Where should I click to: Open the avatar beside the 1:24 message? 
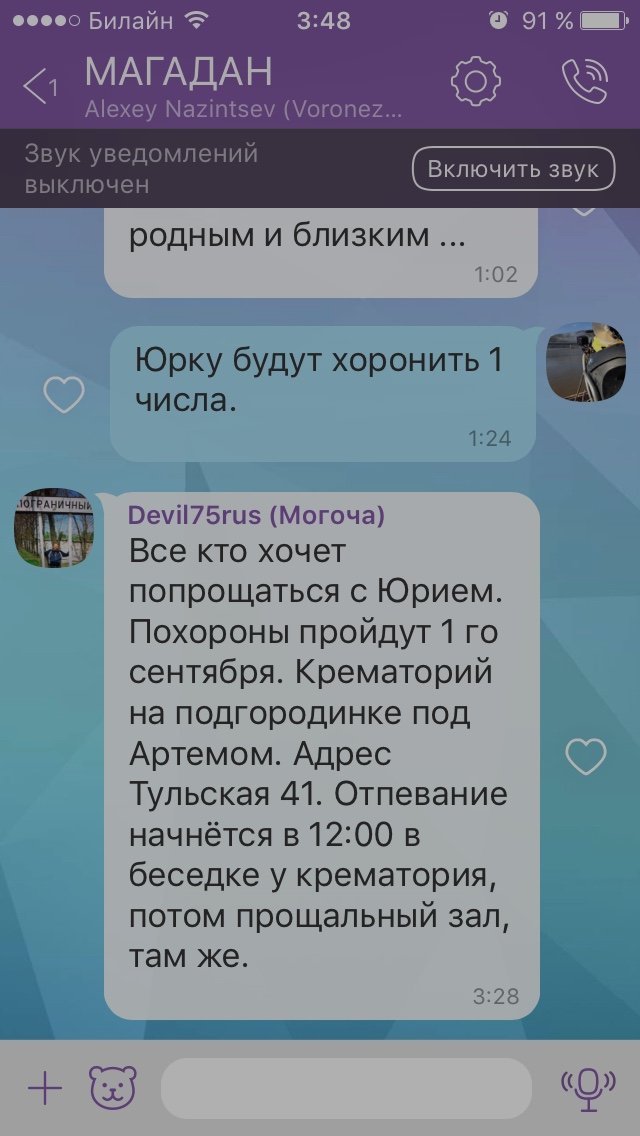click(x=586, y=362)
